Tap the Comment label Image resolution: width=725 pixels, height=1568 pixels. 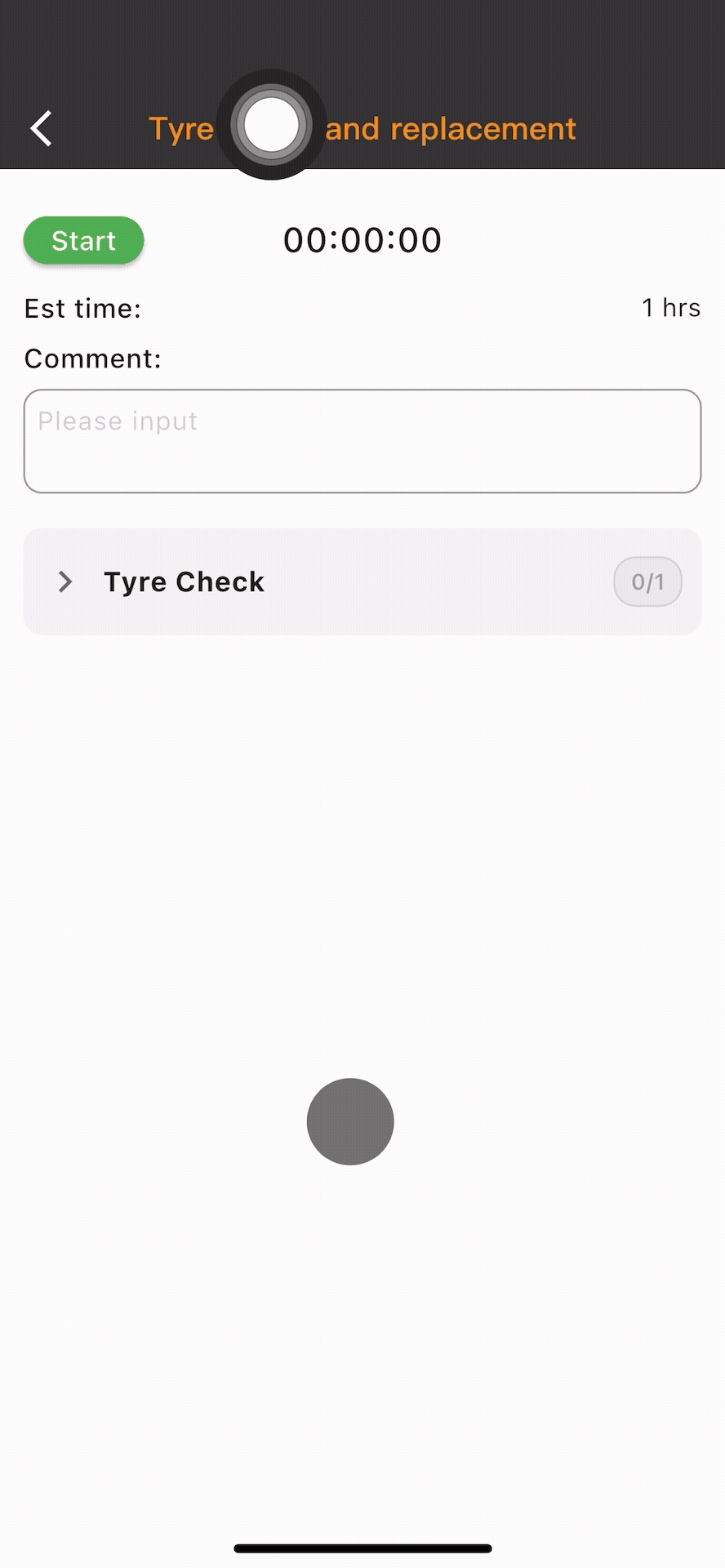[92, 358]
